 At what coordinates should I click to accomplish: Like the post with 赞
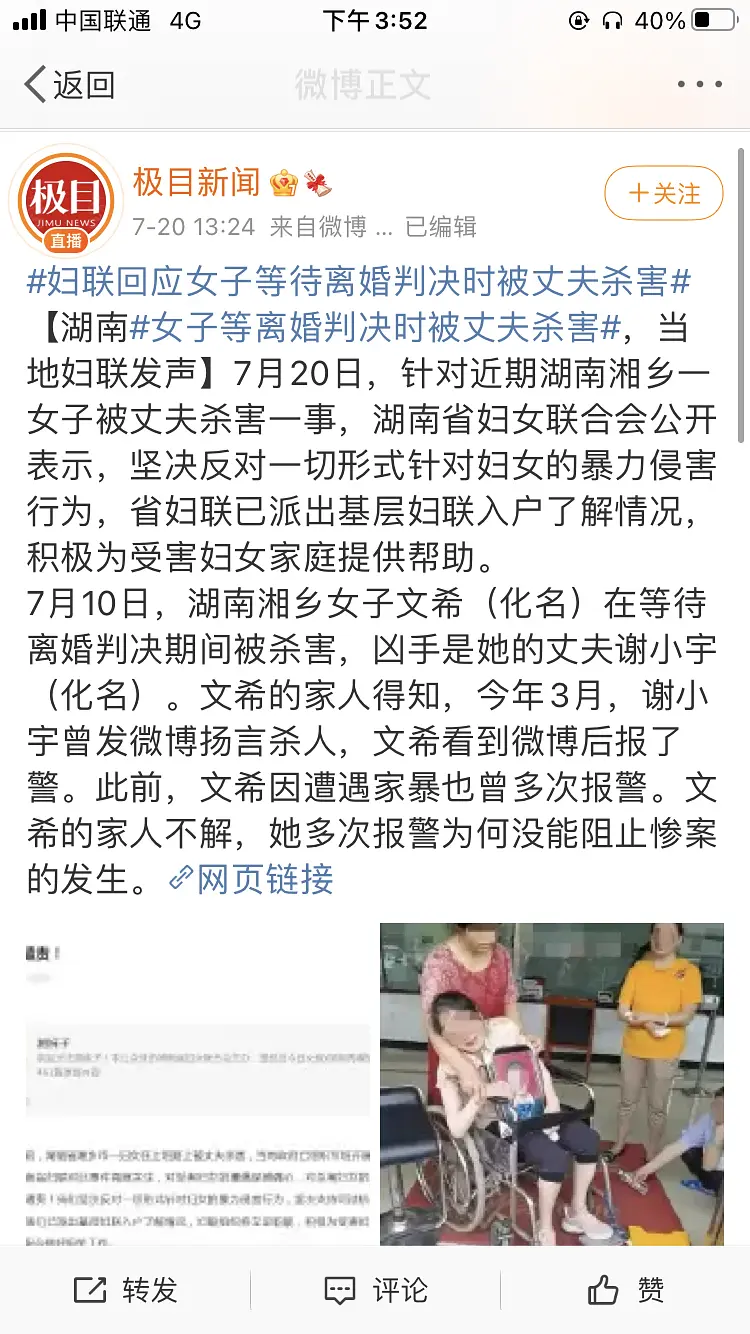tap(625, 1290)
